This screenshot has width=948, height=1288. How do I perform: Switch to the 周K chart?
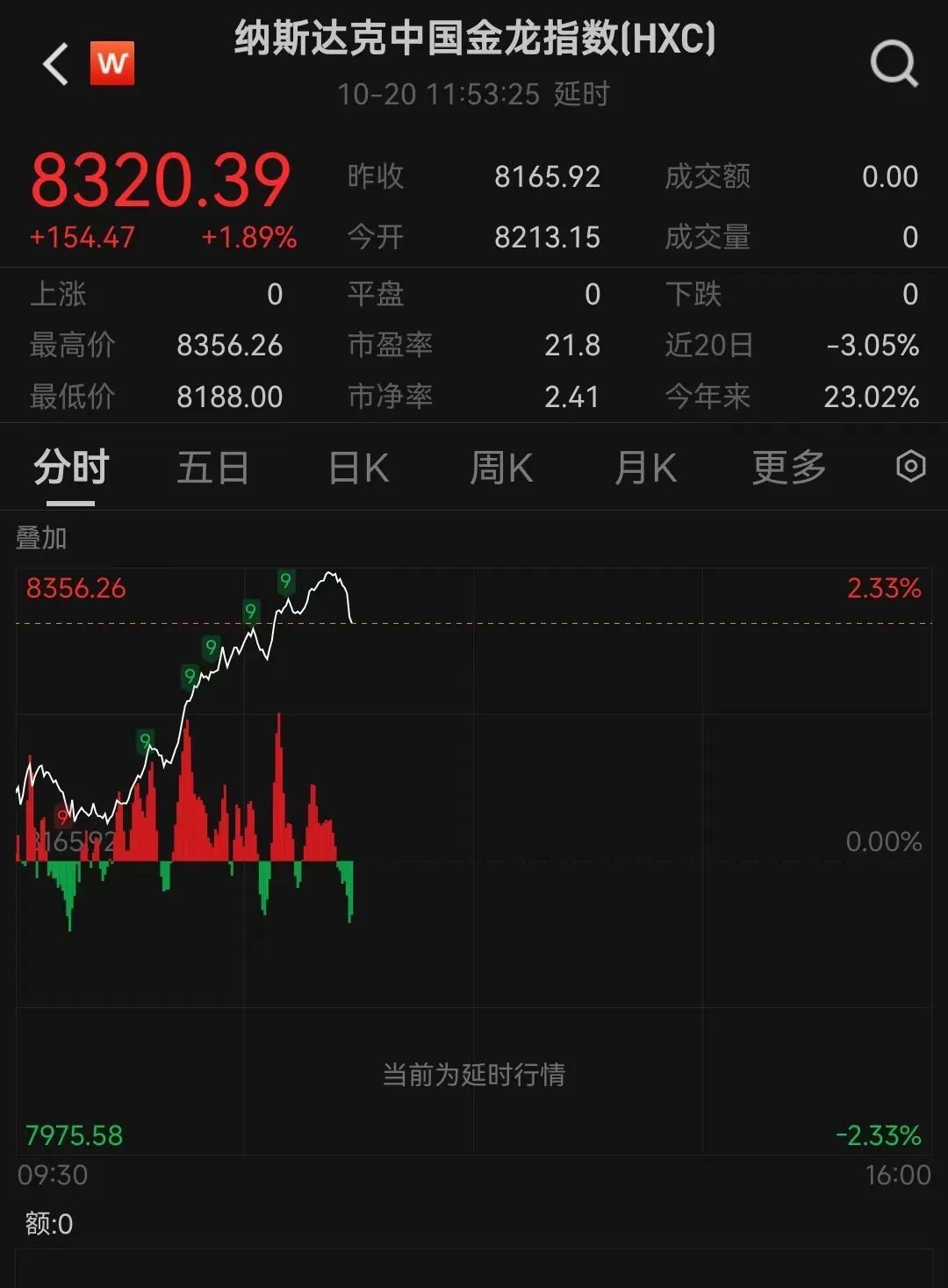point(501,468)
